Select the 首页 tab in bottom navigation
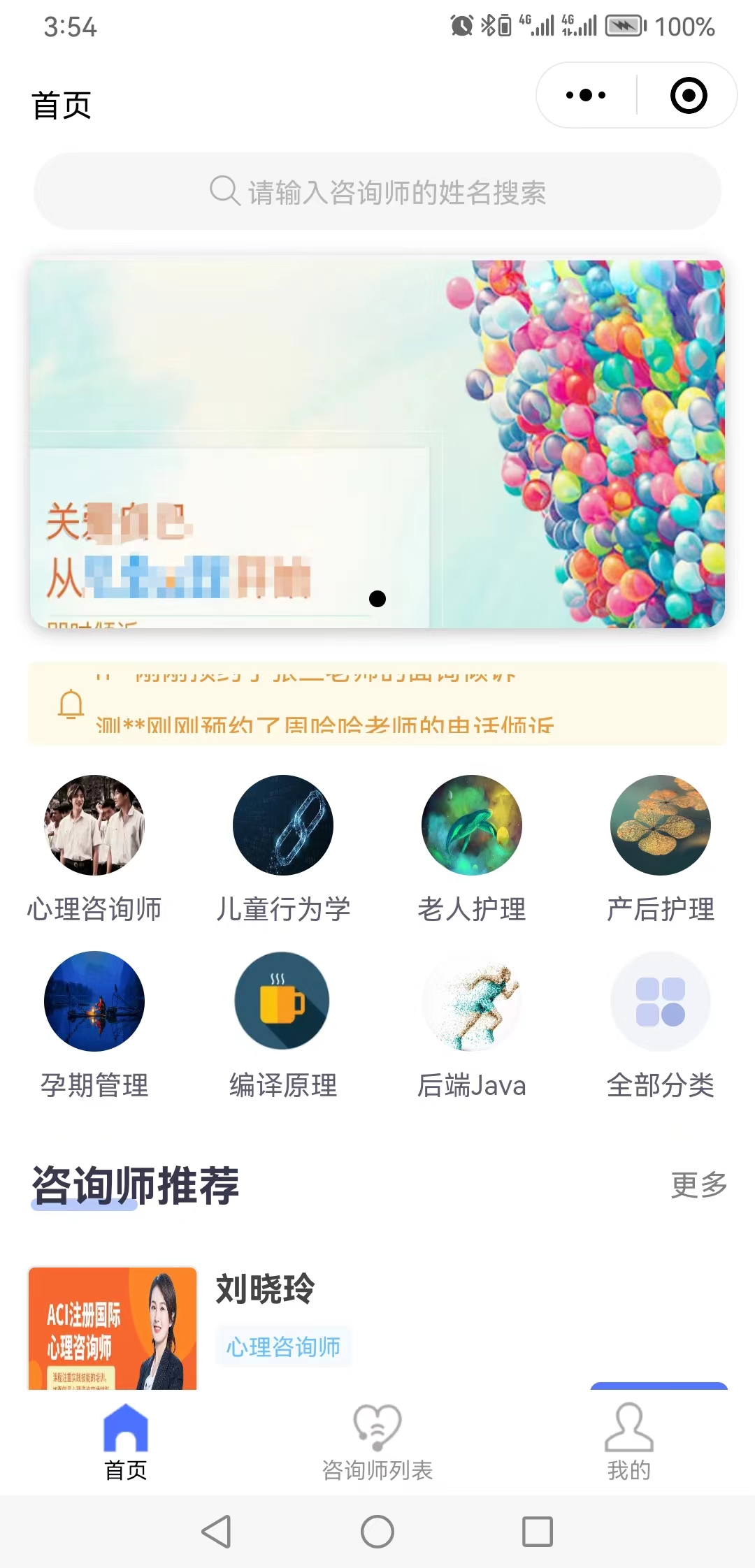 click(126, 1442)
